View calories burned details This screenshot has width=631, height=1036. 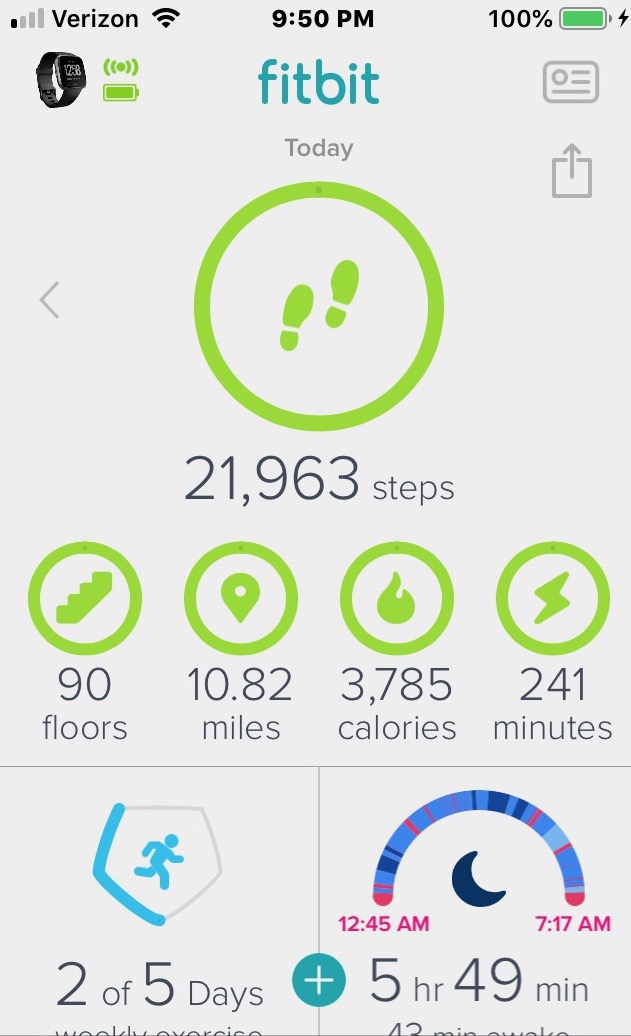click(397, 599)
